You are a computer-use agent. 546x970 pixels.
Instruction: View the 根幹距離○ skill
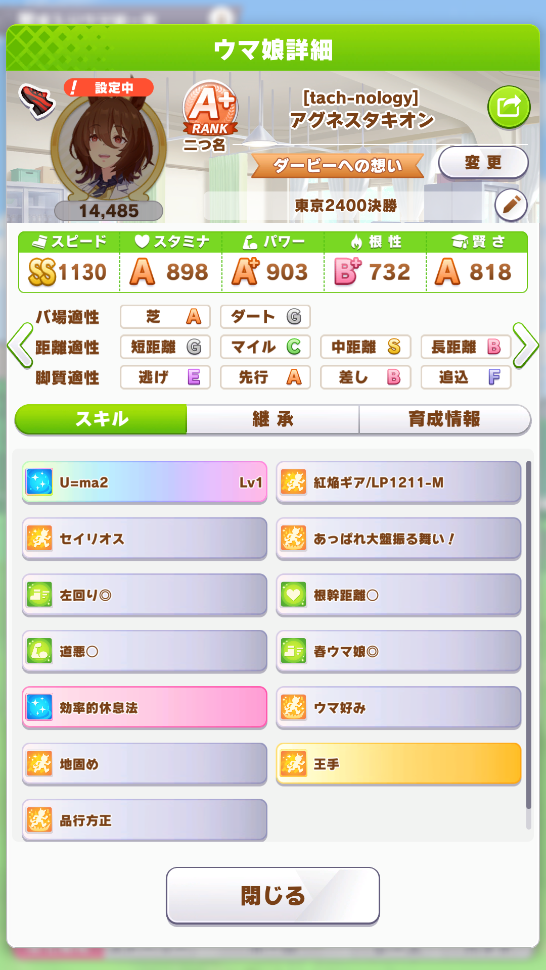tap(399, 595)
